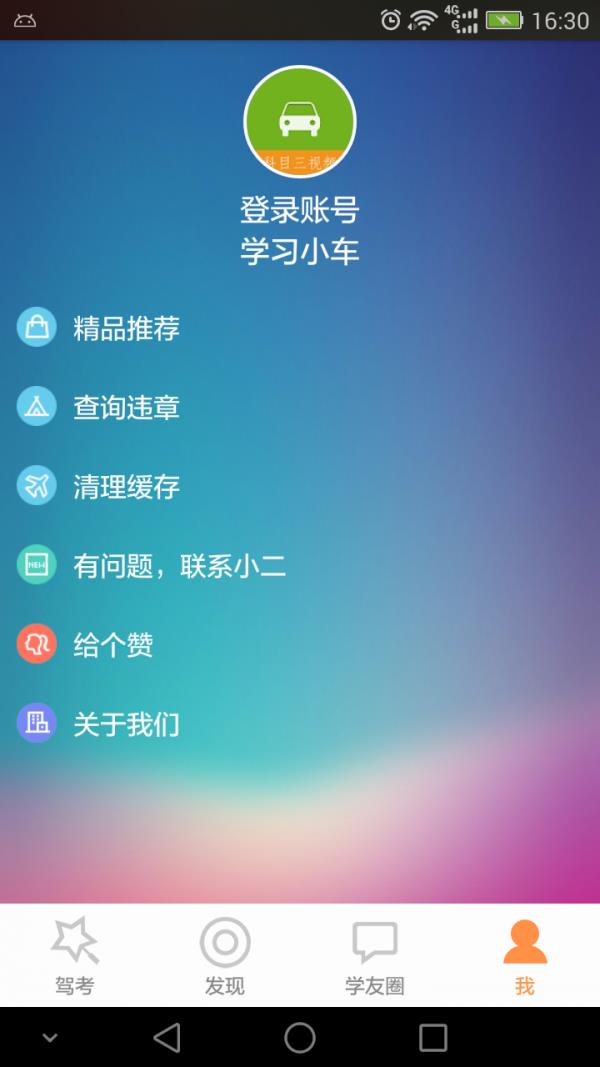
Task: Open 查询违章 violation lookup
Action: [126, 407]
